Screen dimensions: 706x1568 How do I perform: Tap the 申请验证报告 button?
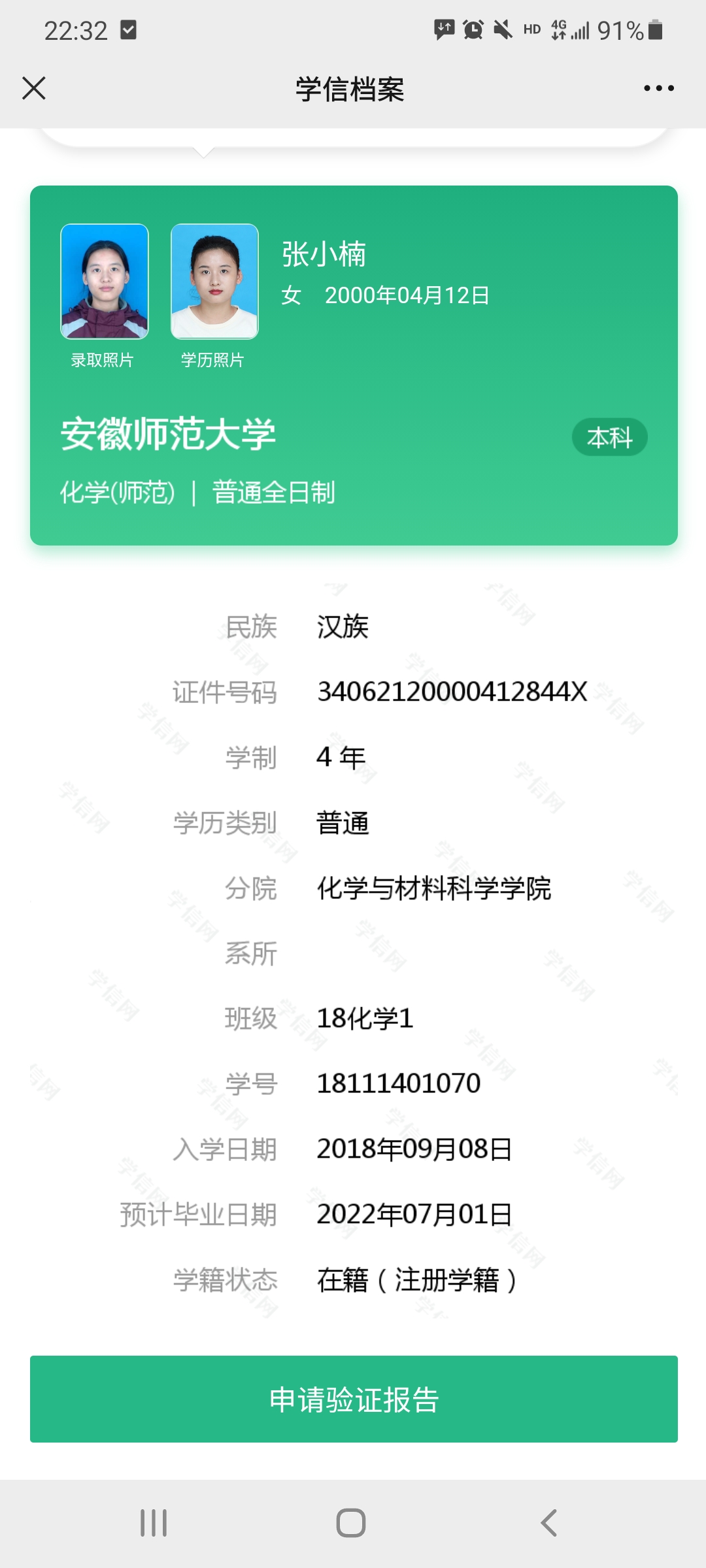[354, 1399]
